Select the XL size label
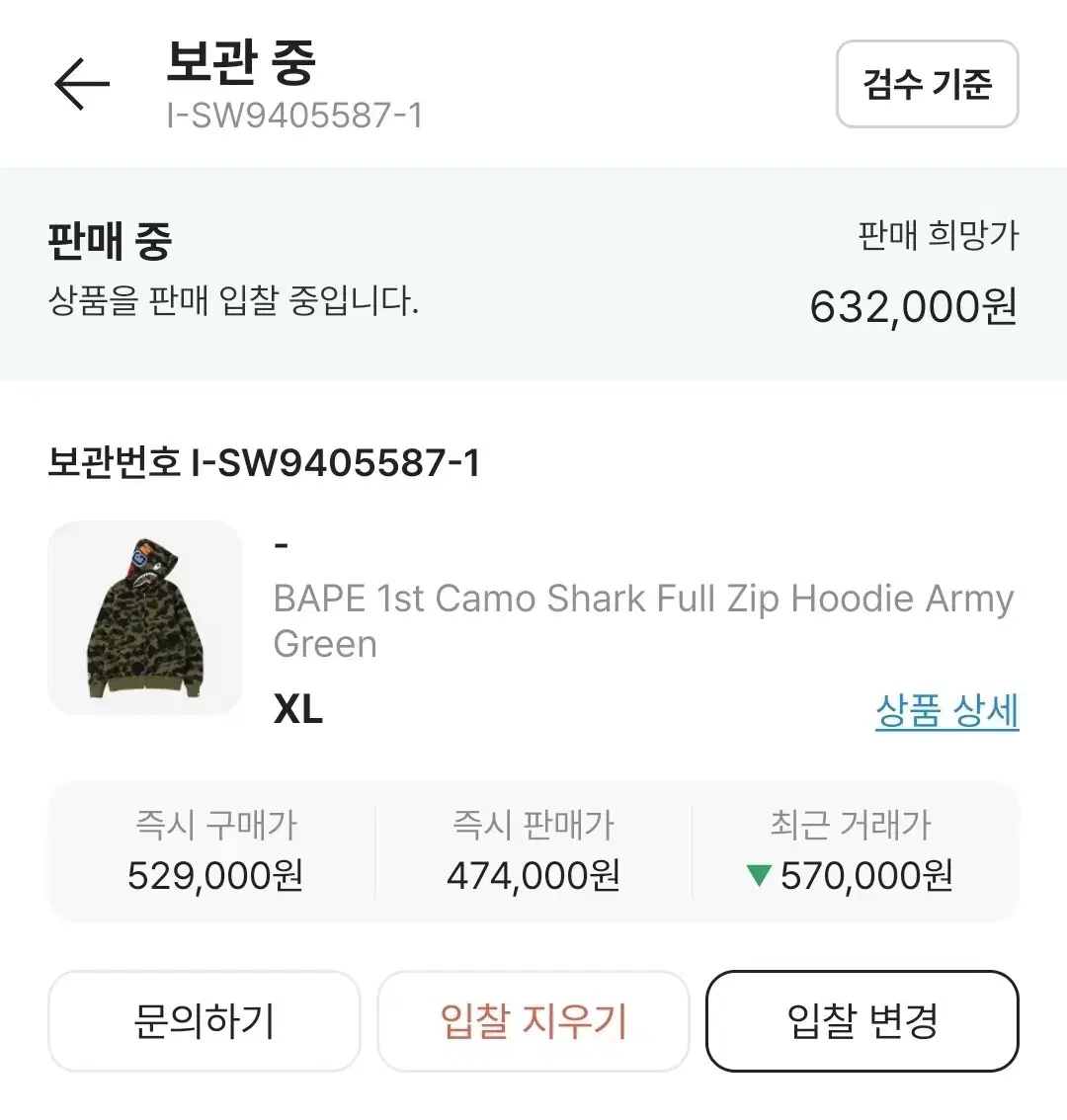This screenshot has width=1067, height=1120. pos(297,708)
